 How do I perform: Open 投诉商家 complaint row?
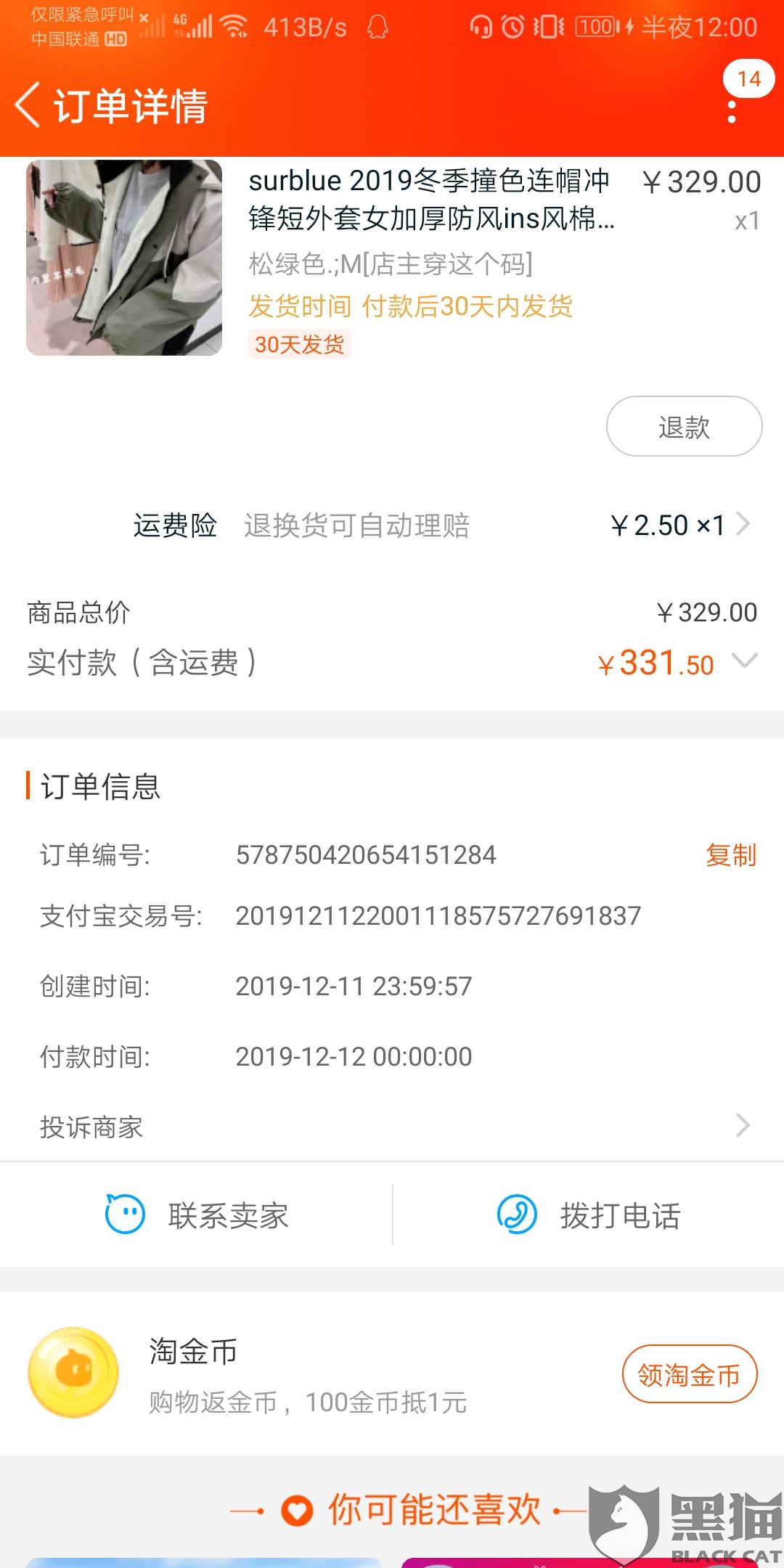click(x=392, y=1127)
